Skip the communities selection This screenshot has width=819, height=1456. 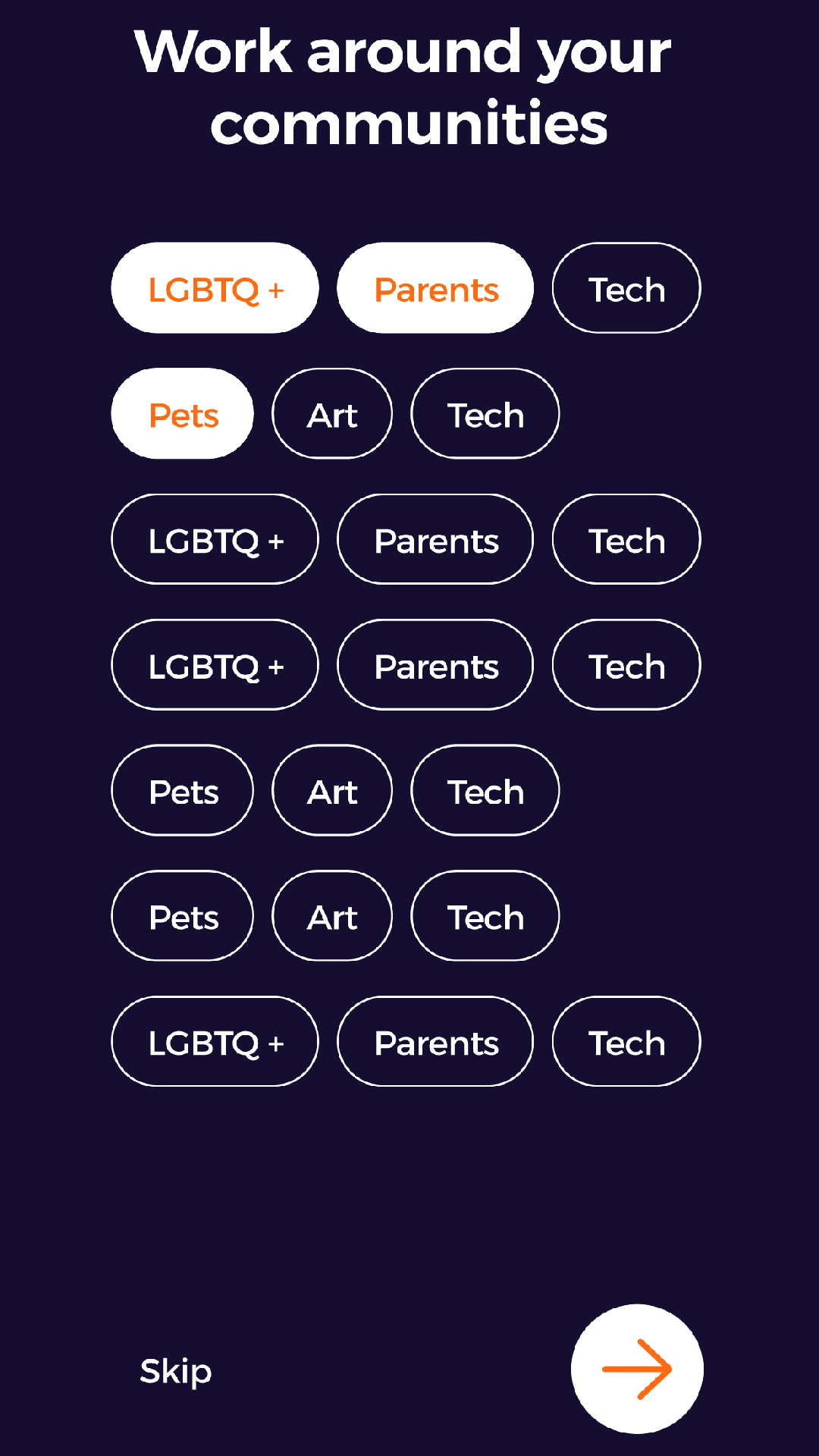tap(176, 1371)
